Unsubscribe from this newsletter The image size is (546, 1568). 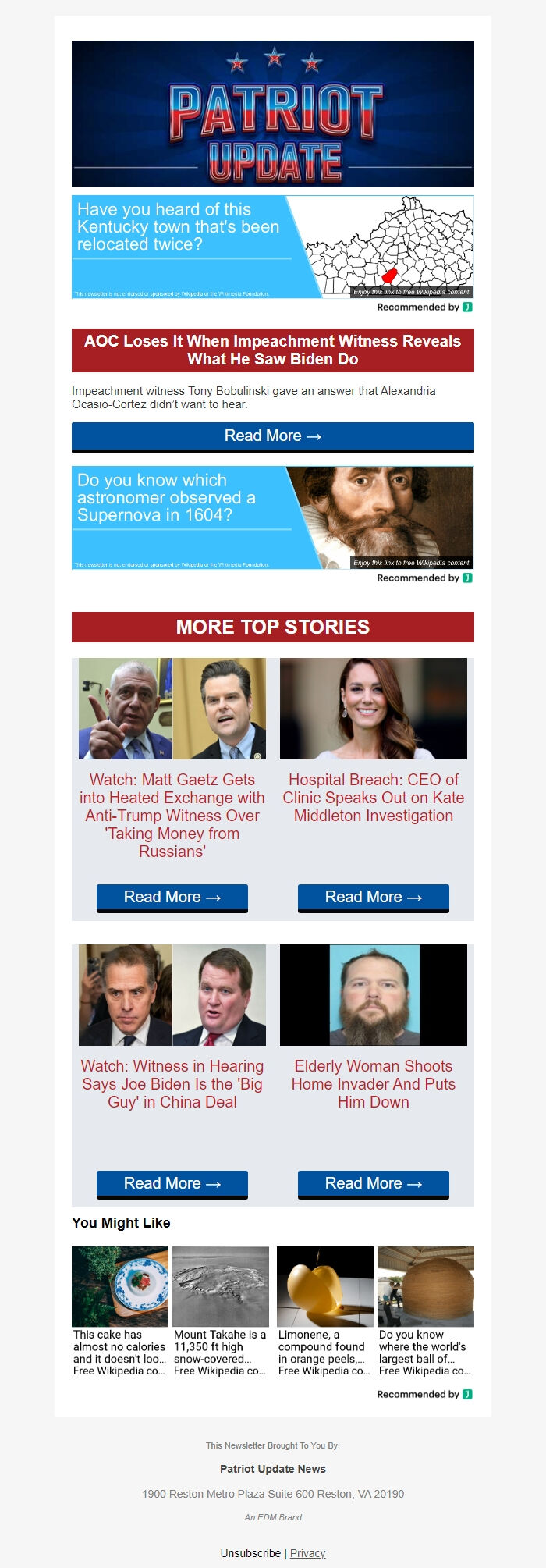[250, 1553]
